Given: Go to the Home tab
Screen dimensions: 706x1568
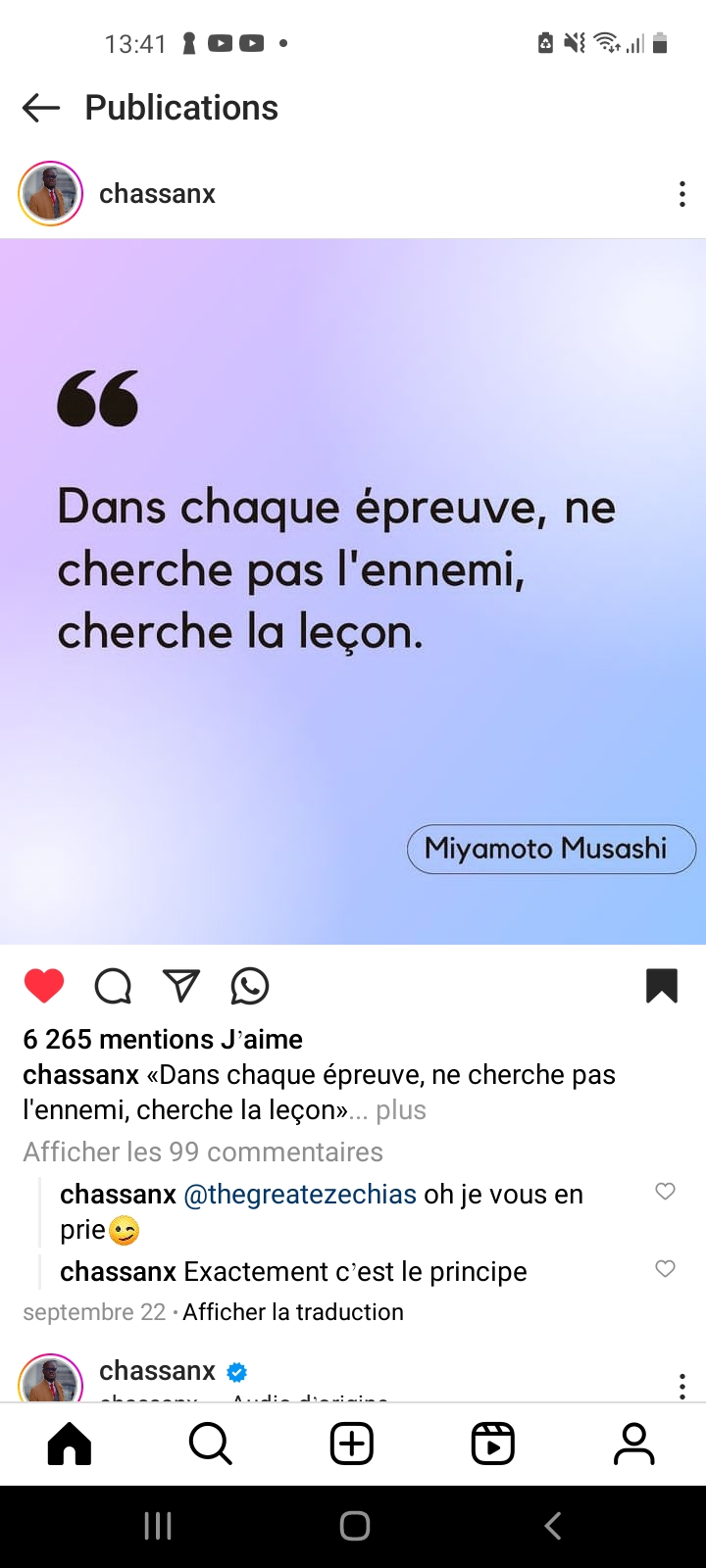Looking at the screenshot, I should [x=70, y=1444].
